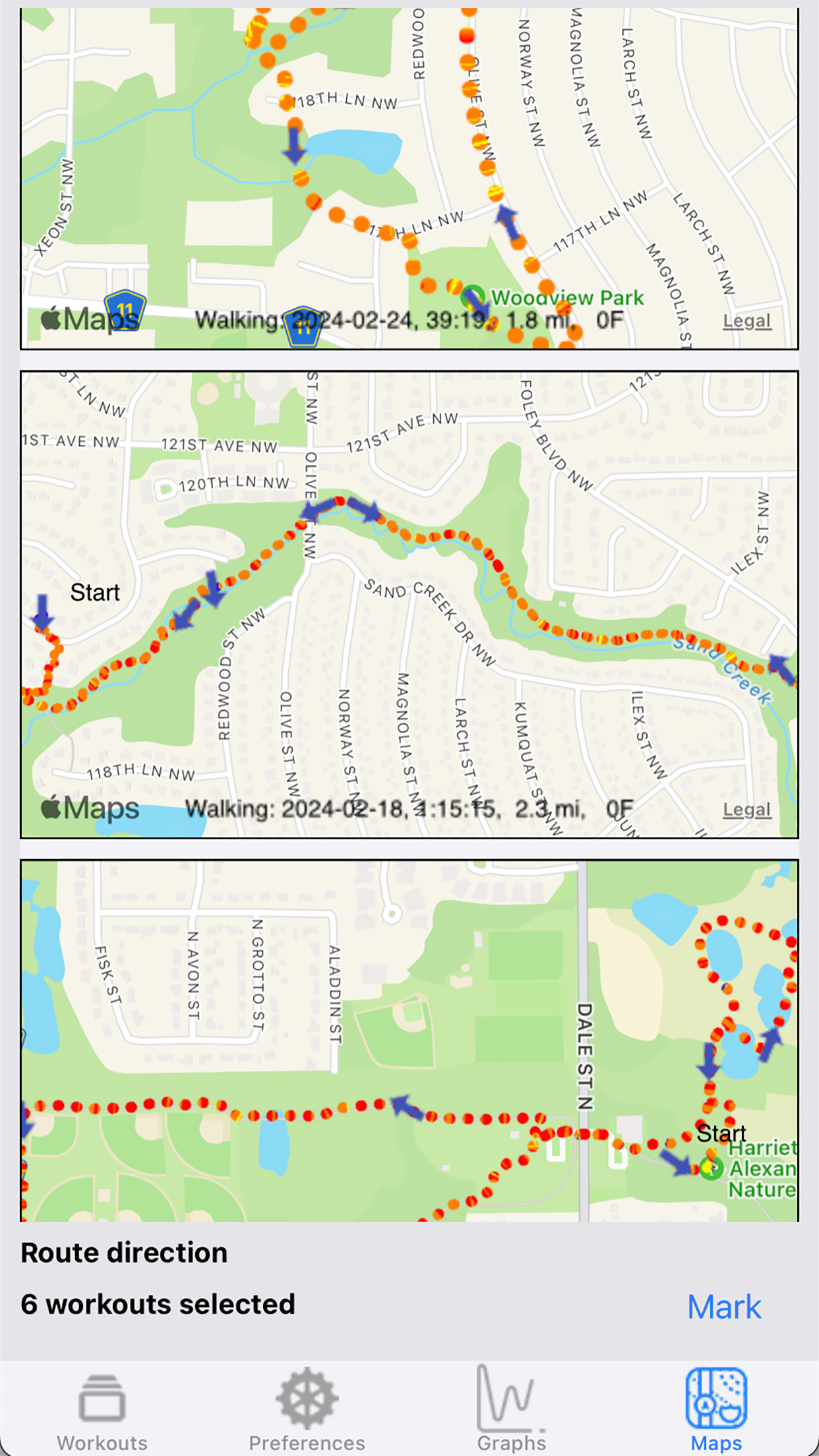Viewport: 819px width, 1456px height.
Task: Tap the Mark button
Action: (723, 1306)
